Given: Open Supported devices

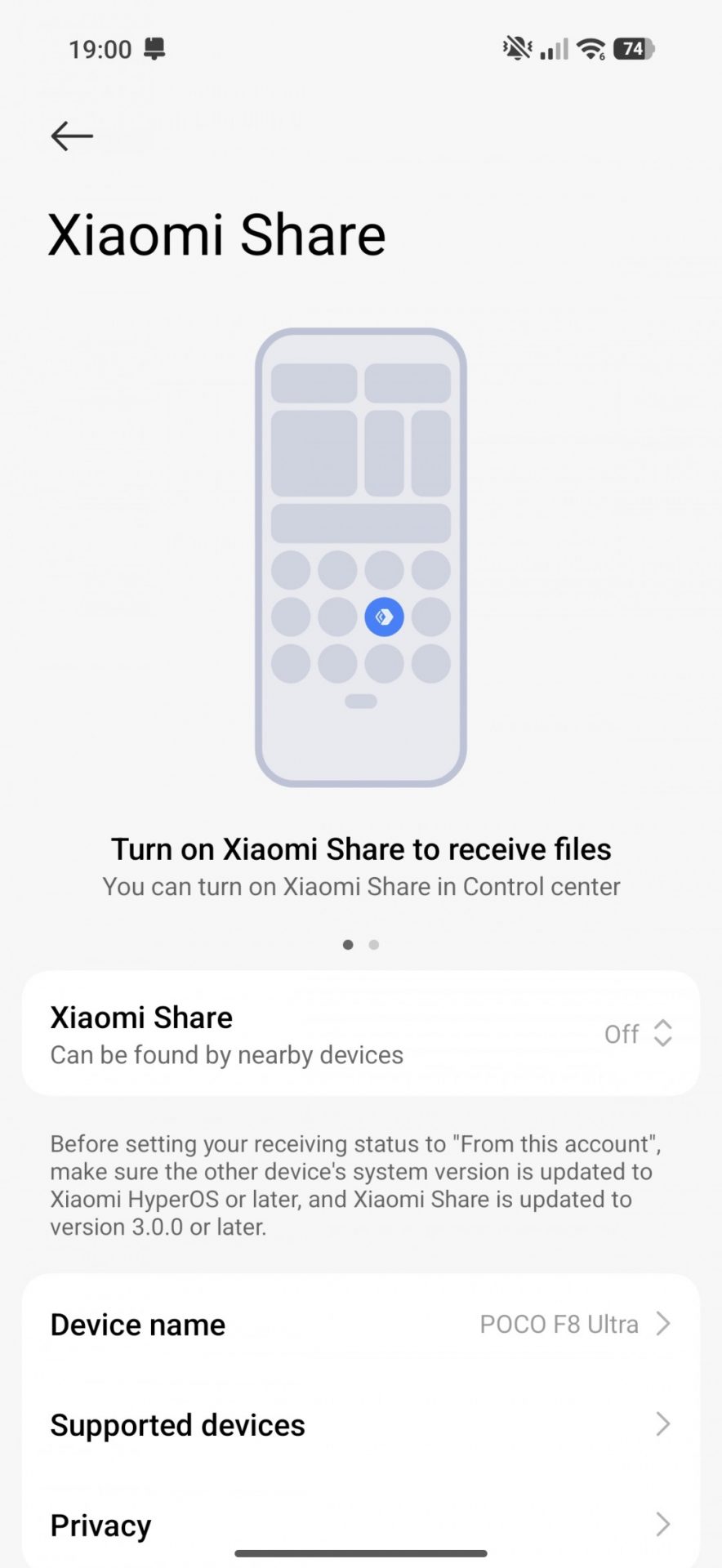Looking at the screenshot, I should pyautogui.click(x=360, y=1425).
